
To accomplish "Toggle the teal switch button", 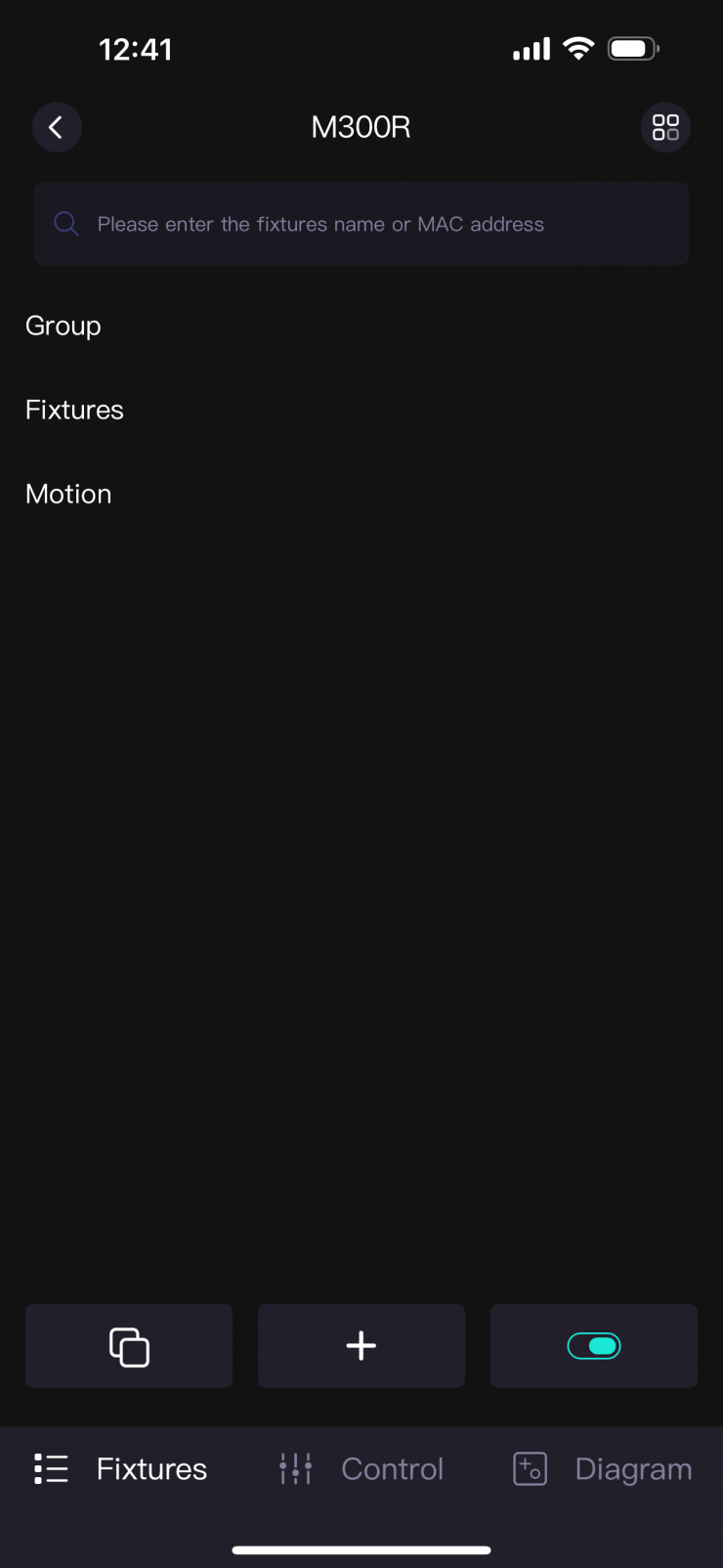I will pos(594,1346).
